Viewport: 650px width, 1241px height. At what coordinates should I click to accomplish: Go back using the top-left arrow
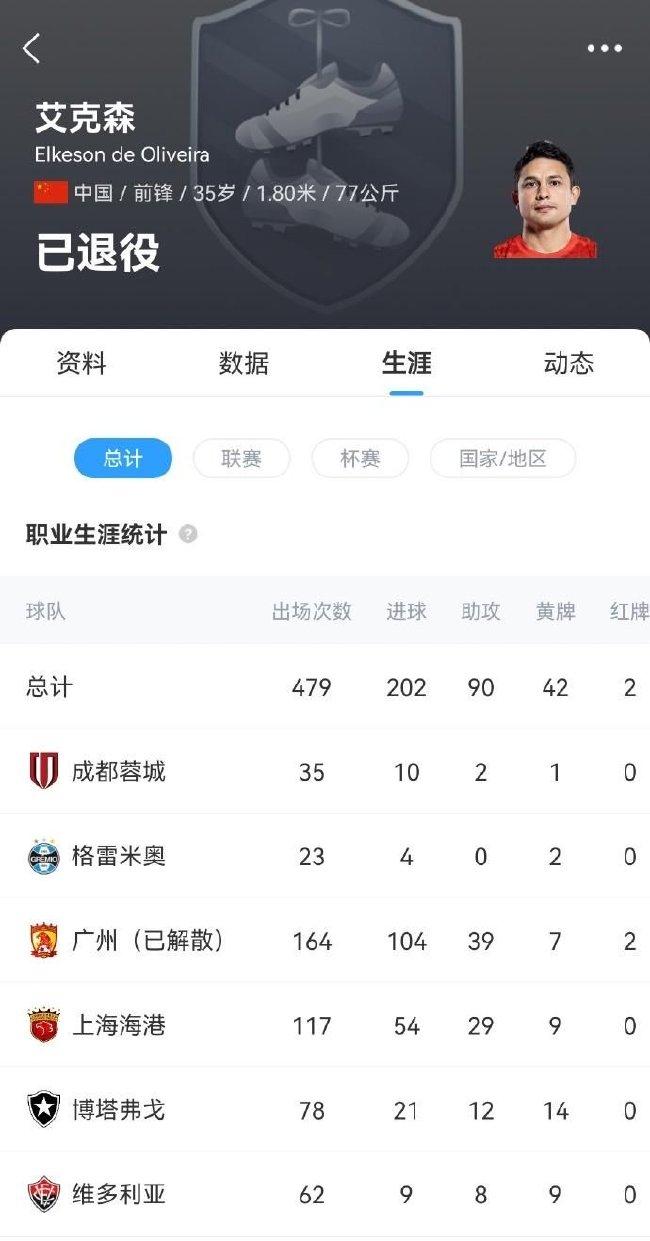click(x=32, y=48)
